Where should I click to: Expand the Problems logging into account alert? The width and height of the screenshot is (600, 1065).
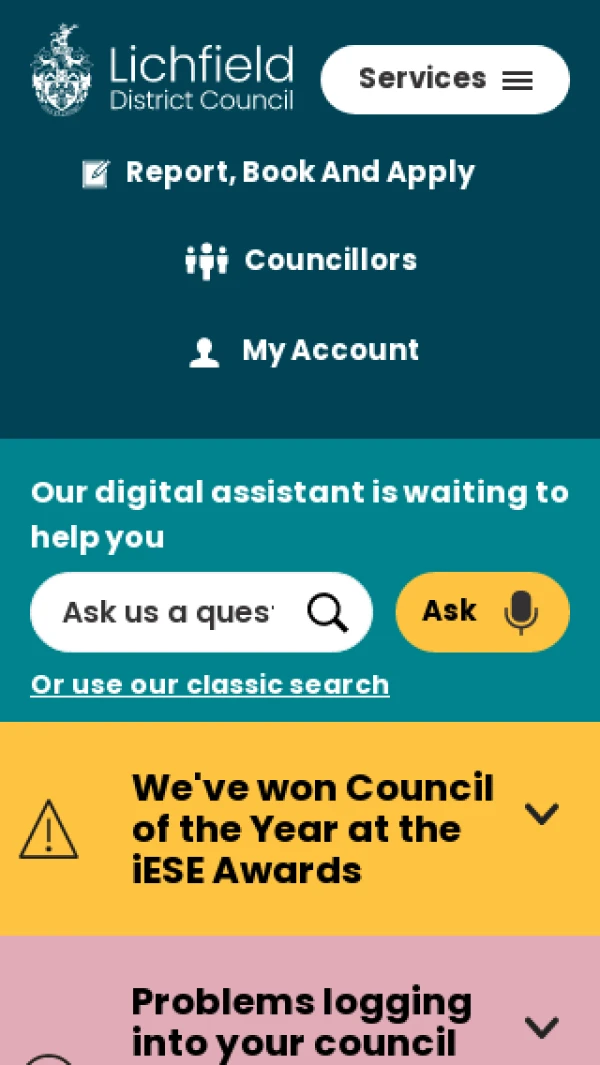click(x=541, y=1027)
